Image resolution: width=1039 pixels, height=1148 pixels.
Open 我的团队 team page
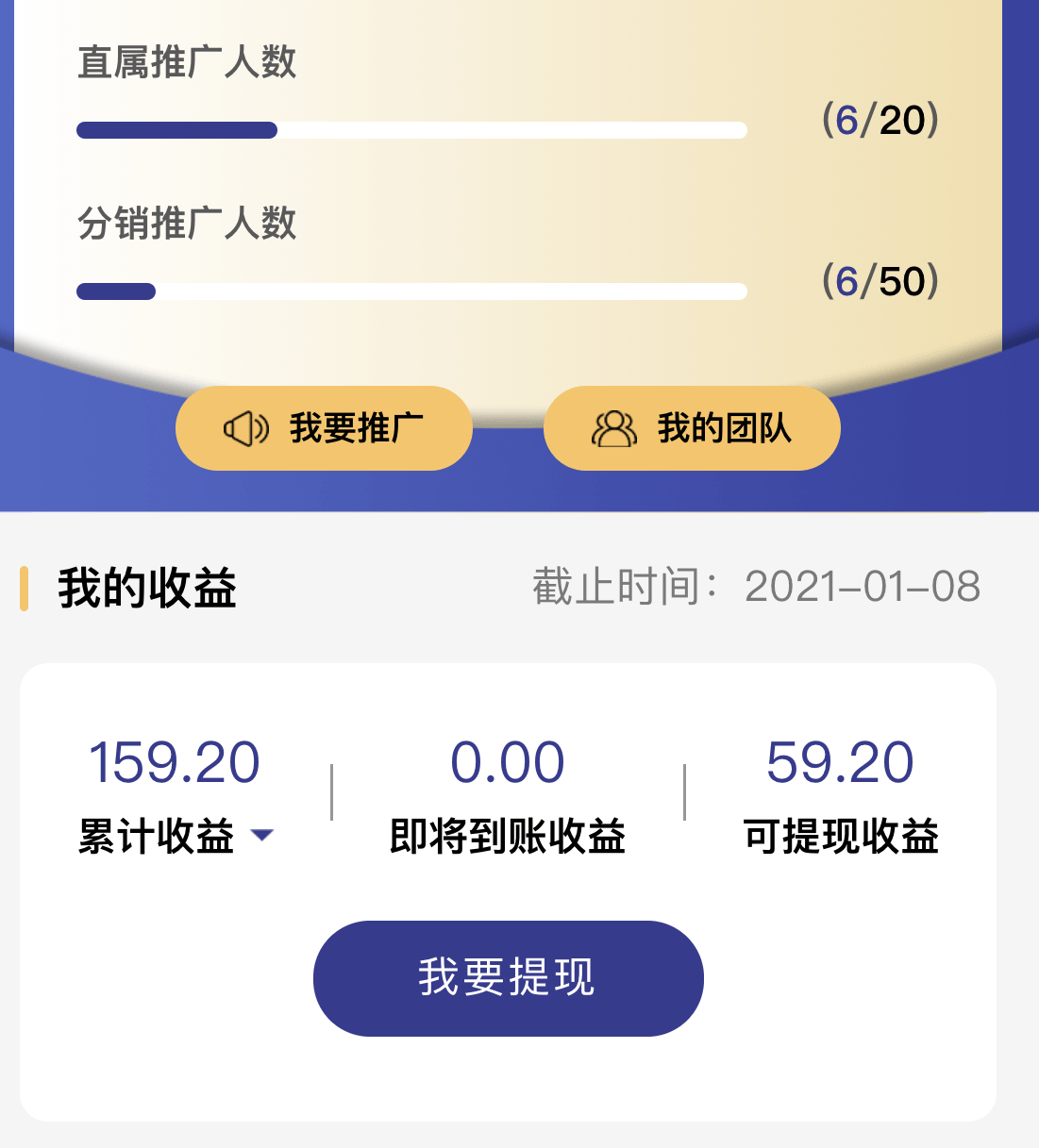[692, 428]
